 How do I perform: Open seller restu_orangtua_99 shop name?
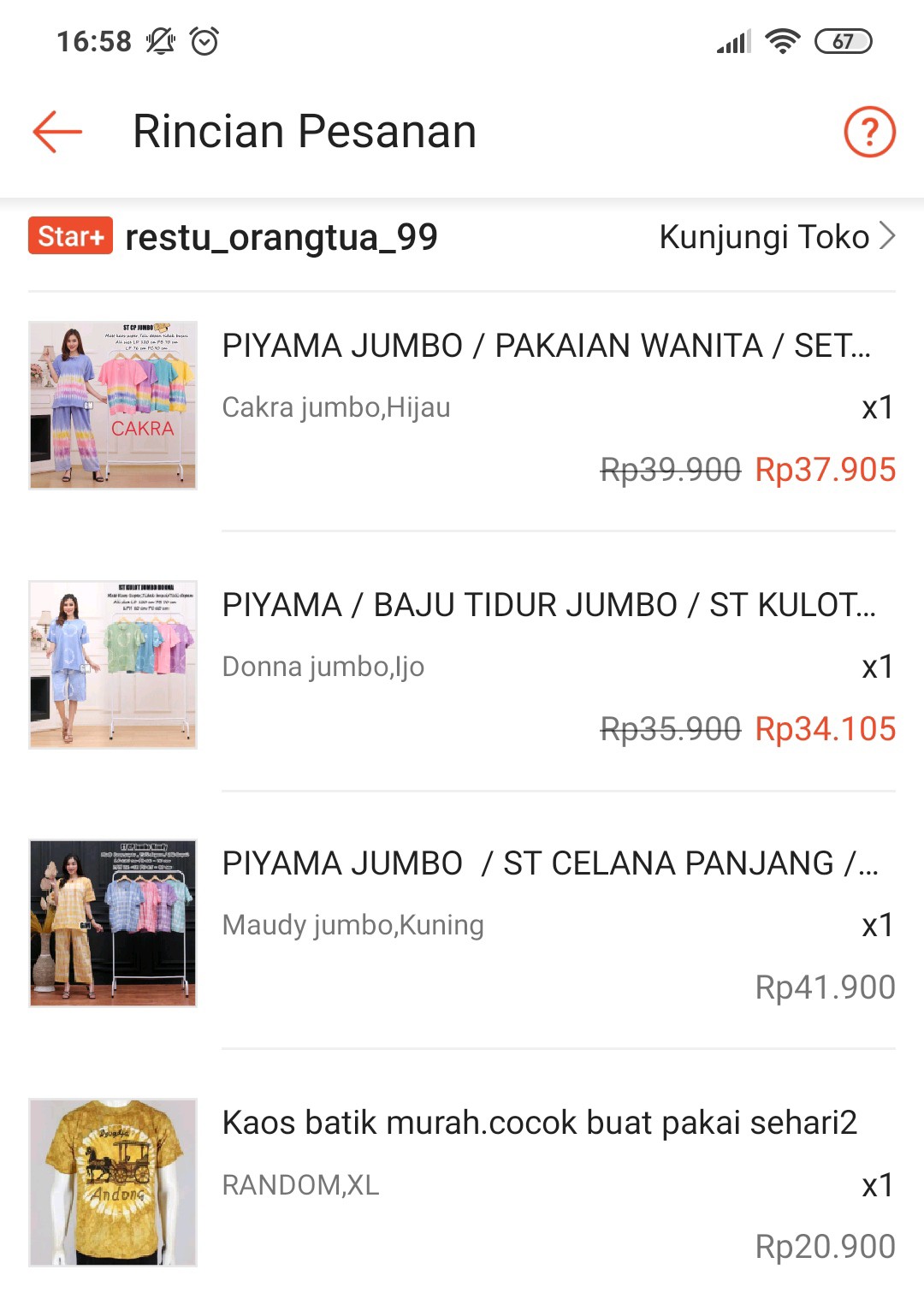point(281,237)
